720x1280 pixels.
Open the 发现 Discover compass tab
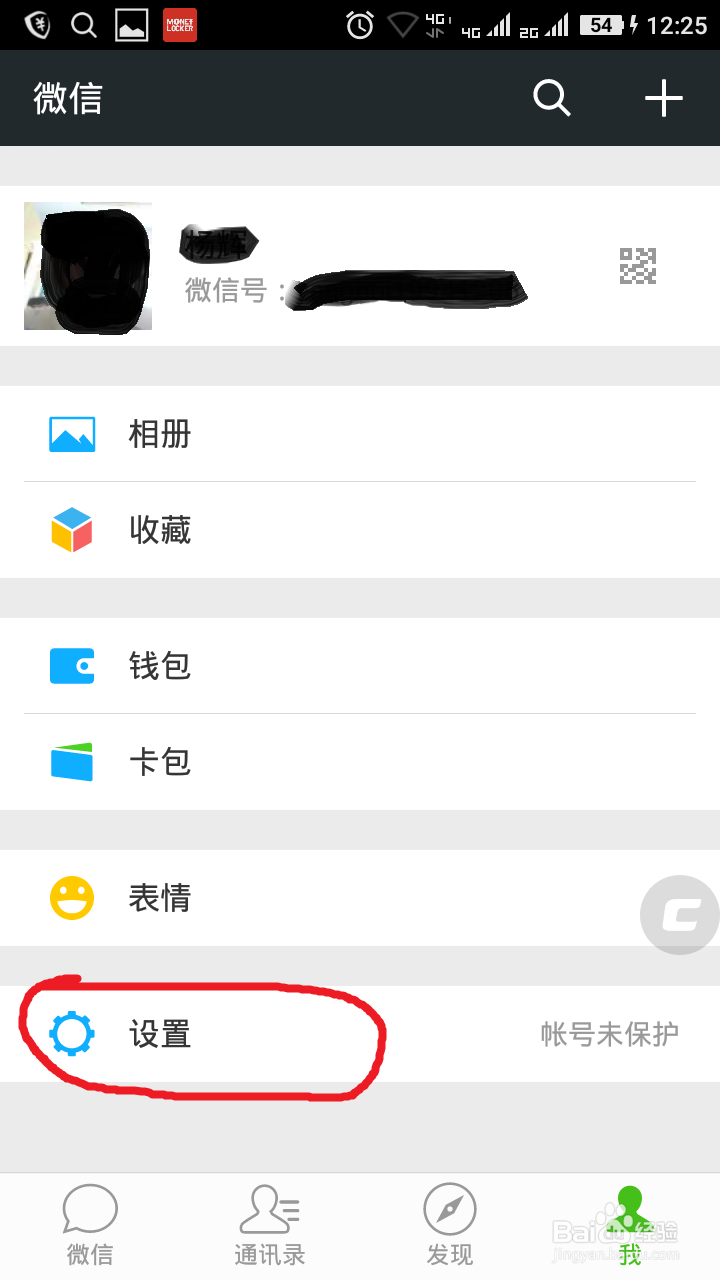click(x=449, y=1220)
